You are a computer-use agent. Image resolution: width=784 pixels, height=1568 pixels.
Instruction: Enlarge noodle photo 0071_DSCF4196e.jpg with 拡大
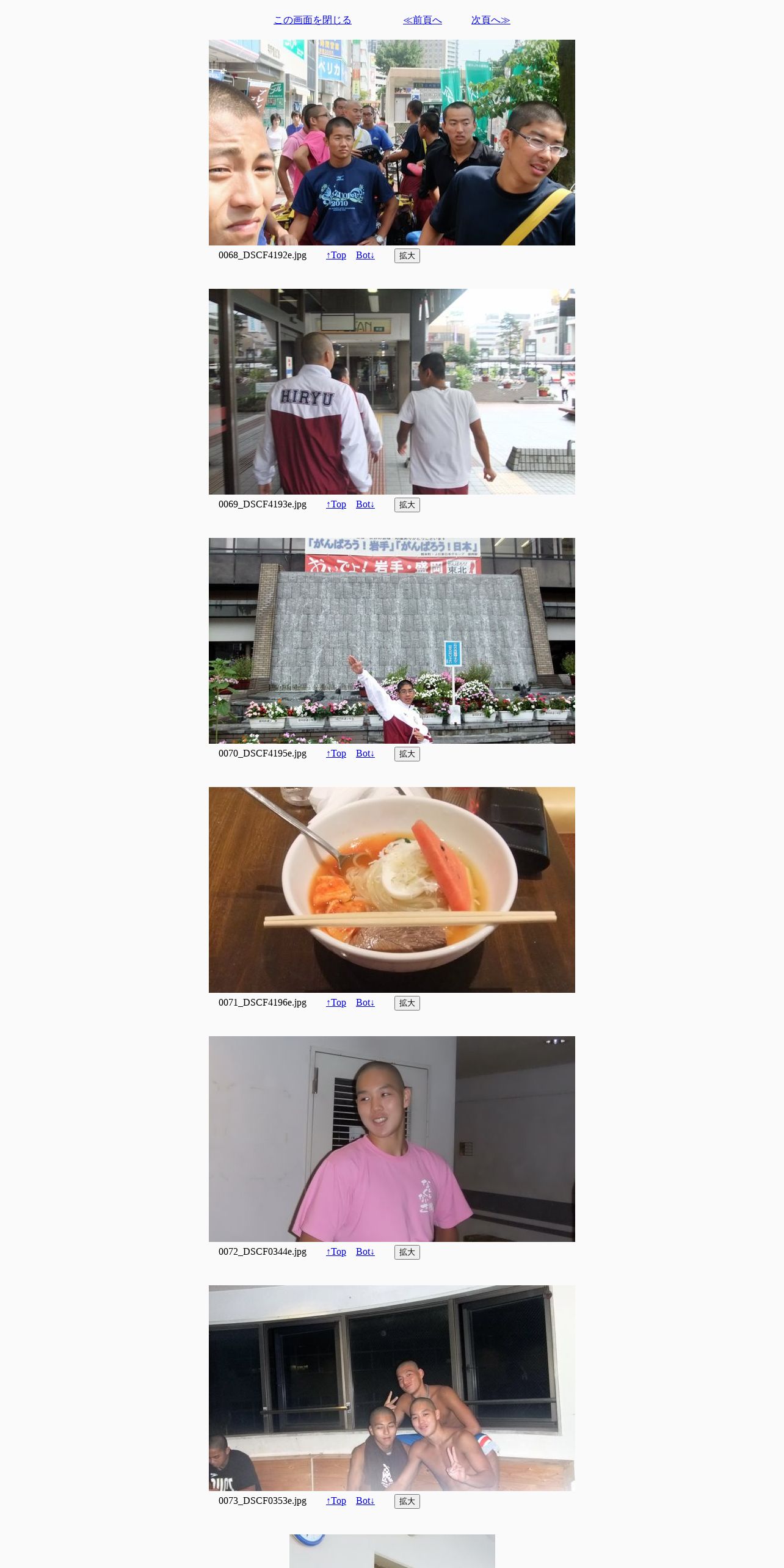pos(407,1003)
